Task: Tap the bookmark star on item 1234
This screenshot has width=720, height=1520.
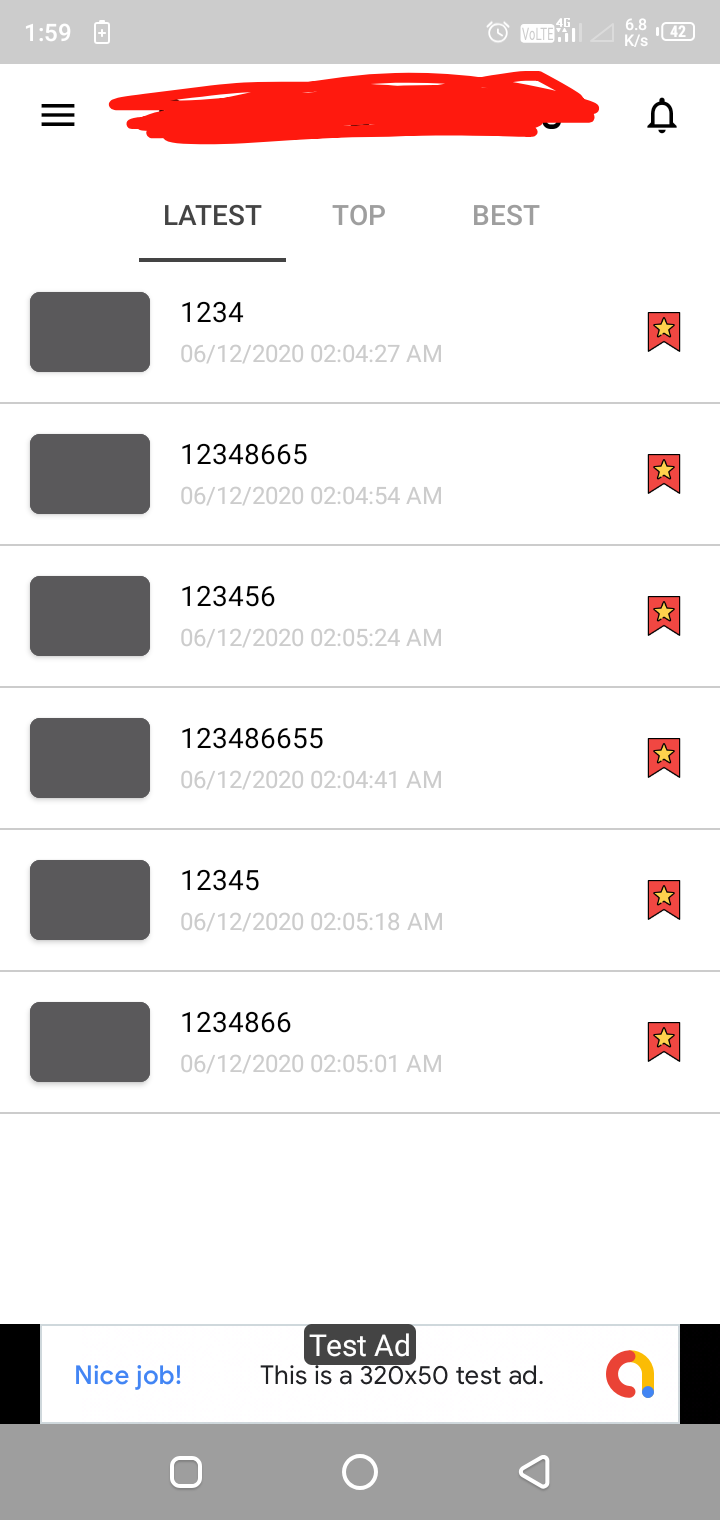Action: [x=664, y=332]
